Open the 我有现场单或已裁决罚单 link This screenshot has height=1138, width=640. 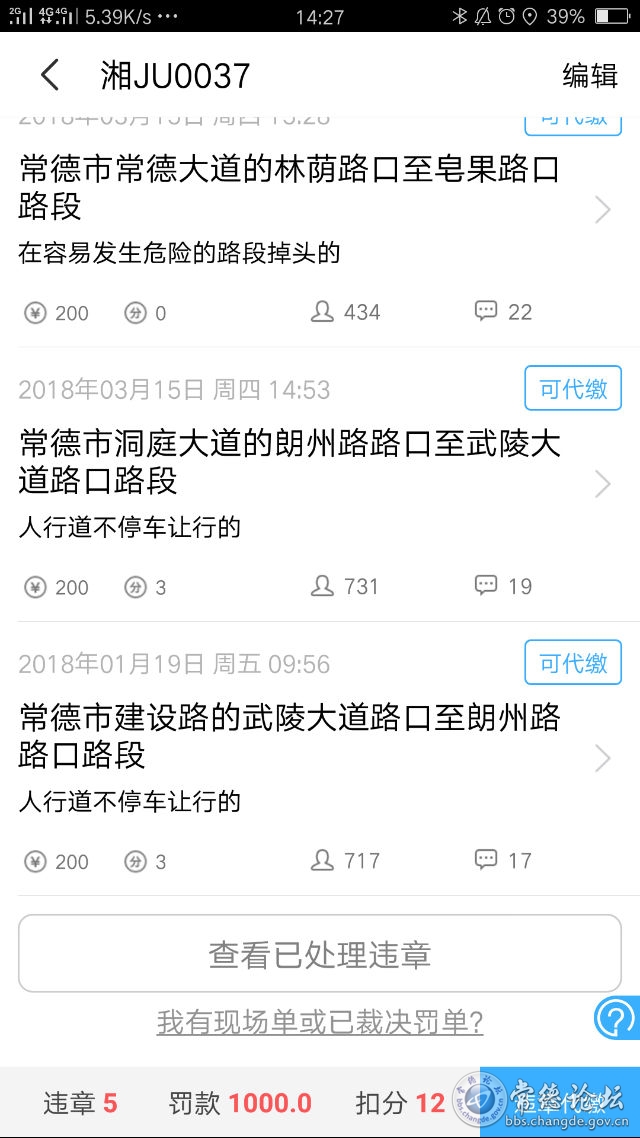[320, 1023]
